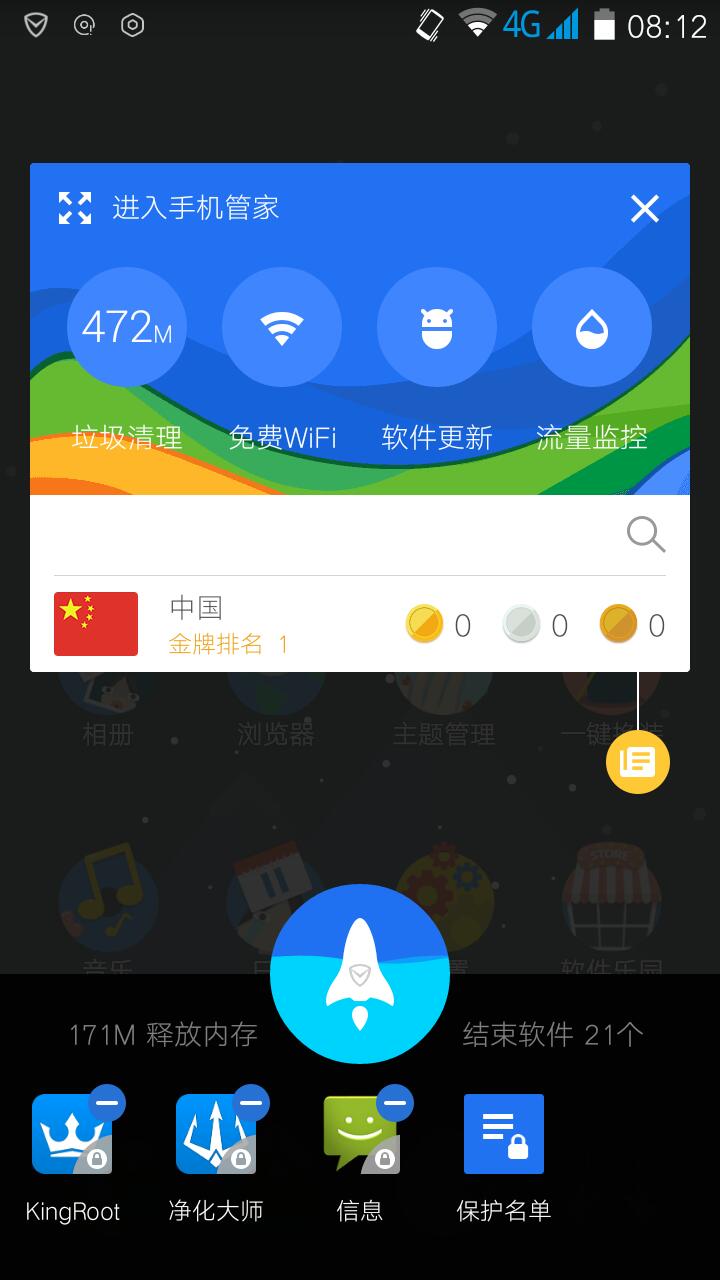The image size is (720, 1280).
Task: Open 中国 gold medal ranking row
Action: pyautogui.click(x=360, y=625)
